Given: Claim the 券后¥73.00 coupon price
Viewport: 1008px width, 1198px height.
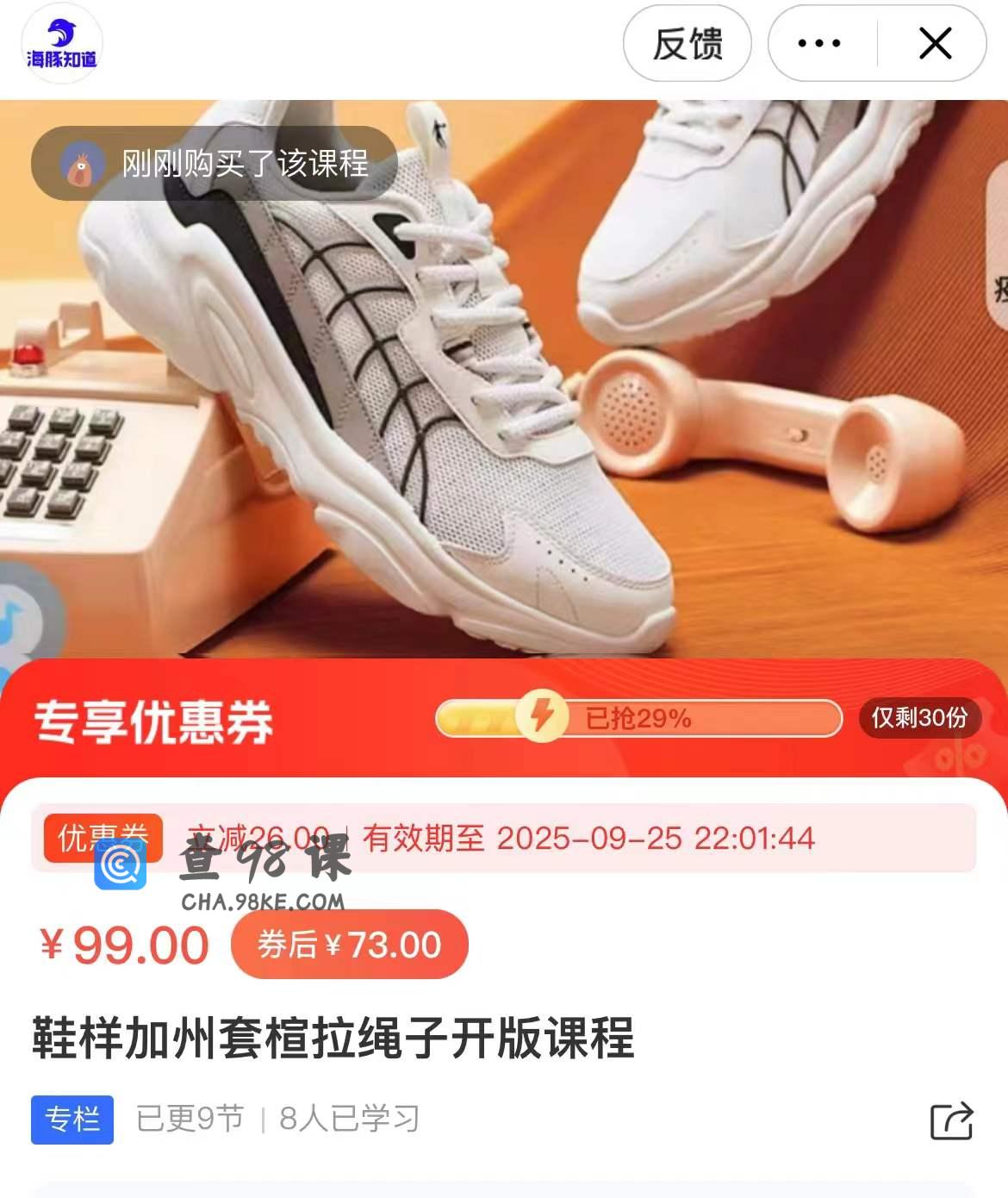Looking at the screenshot, I should tap(349, 945).
